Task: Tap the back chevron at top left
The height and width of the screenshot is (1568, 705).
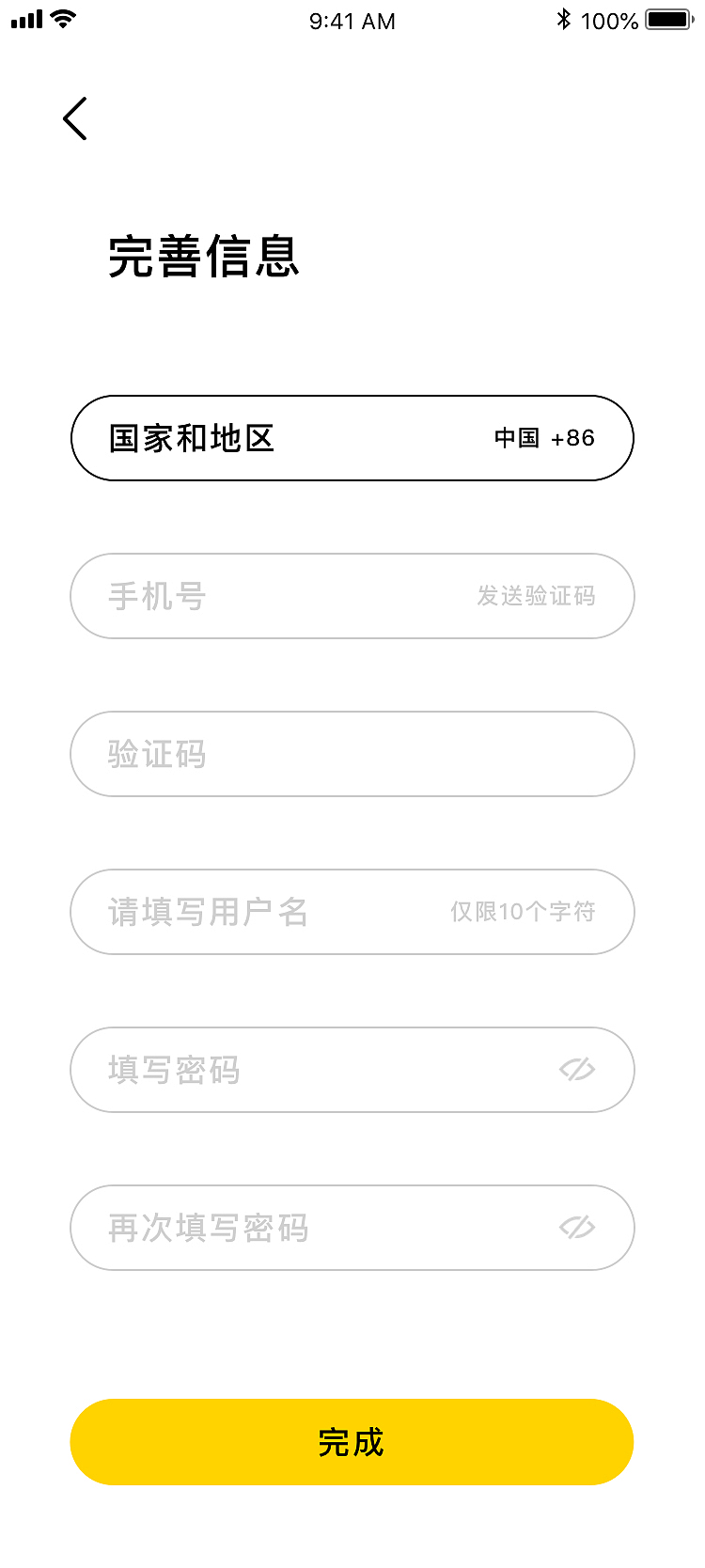Action: (x=75, y=118)
